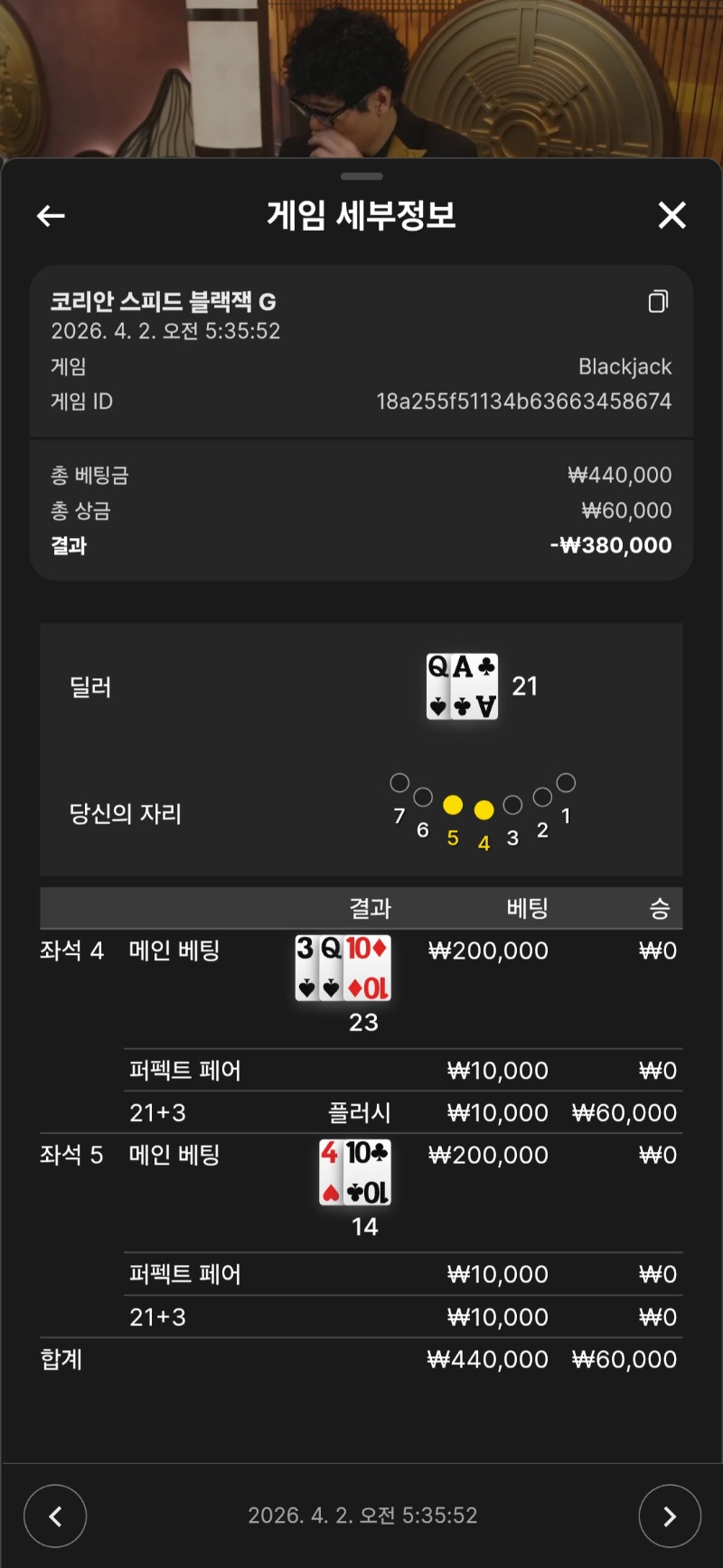
Task: Open the previous game record
Action: 55,1516
